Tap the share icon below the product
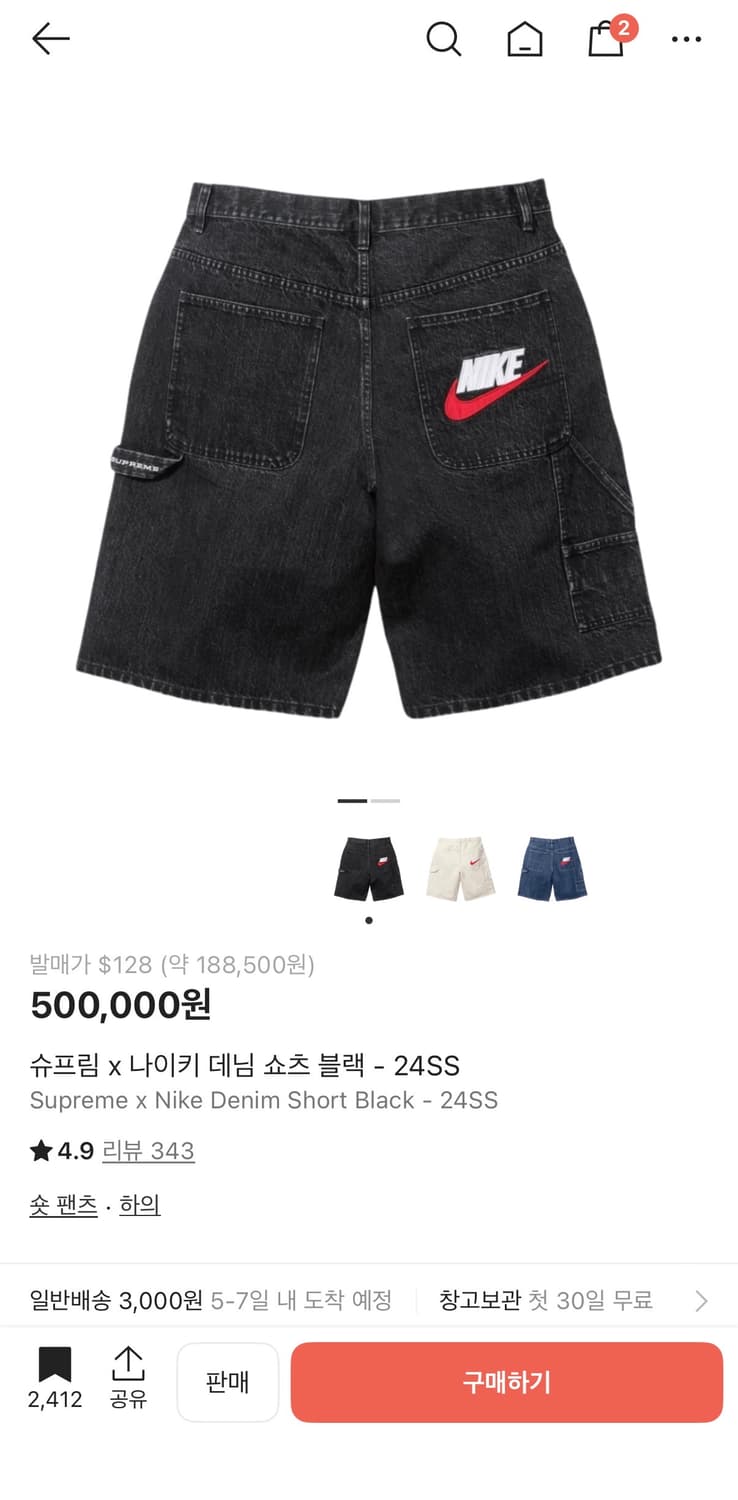Screen dimensions: 738x1500 click(x=128, y=1363)
